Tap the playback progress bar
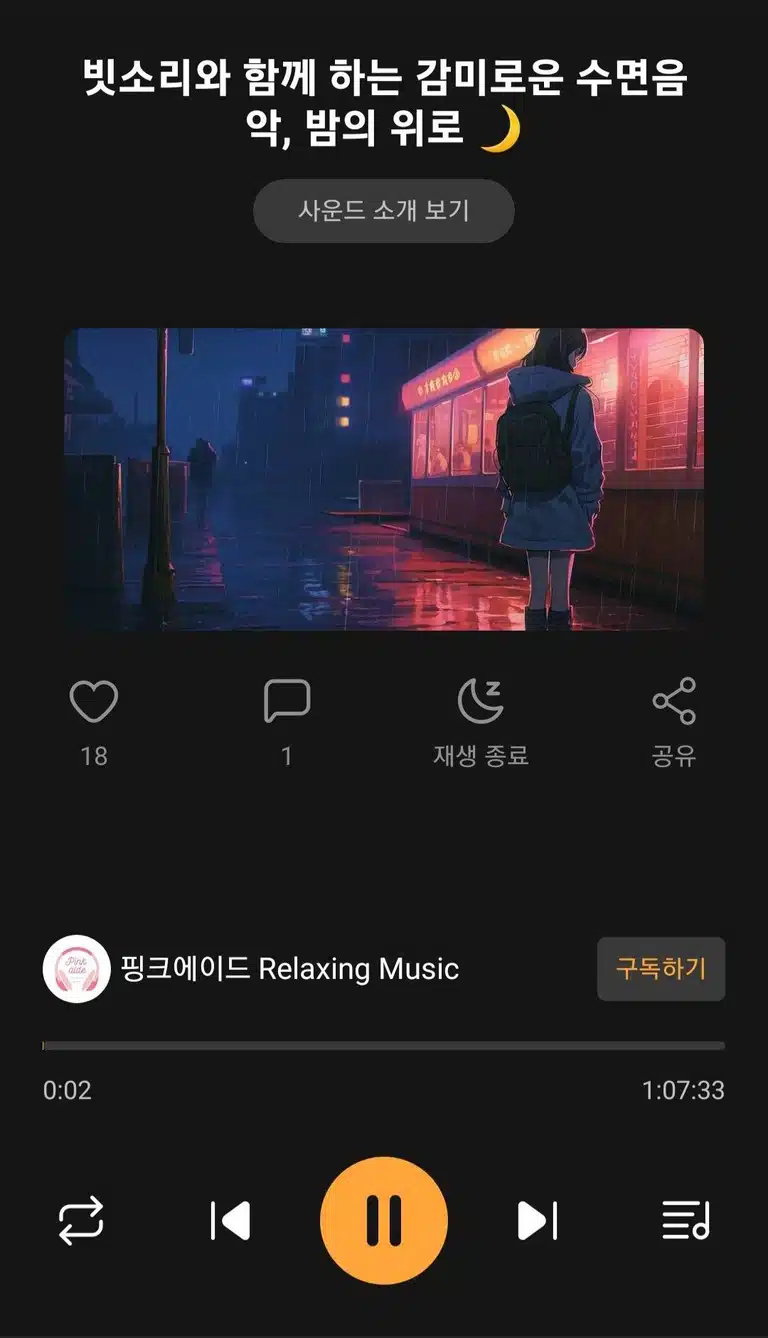Screen dimensions: 768x1338 pyautogui.click(x=384, y=1046)
